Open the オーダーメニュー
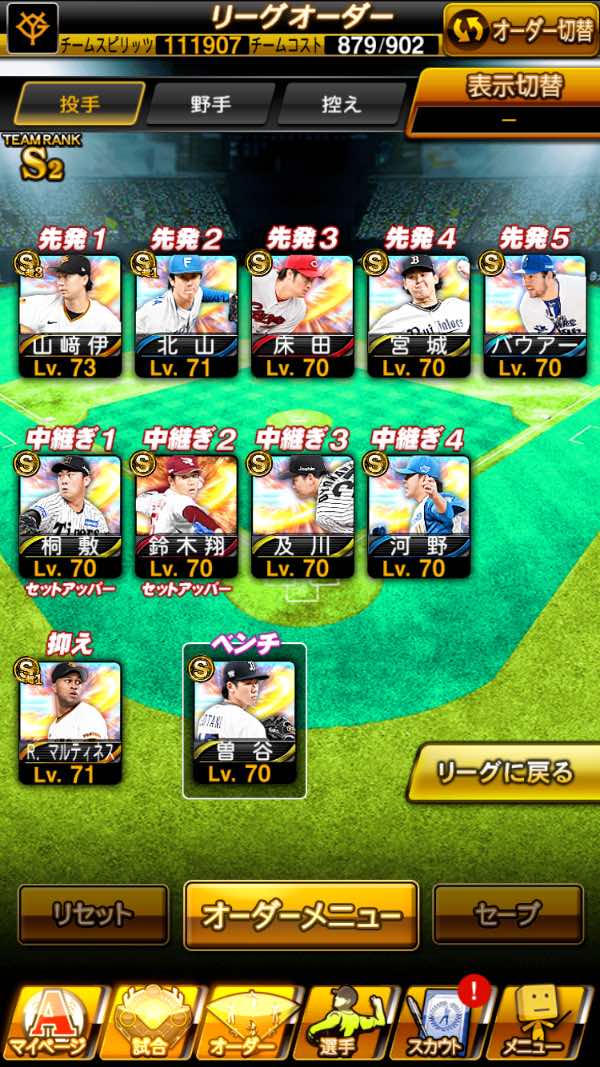The image size is (600, 1067). (301, 914)
